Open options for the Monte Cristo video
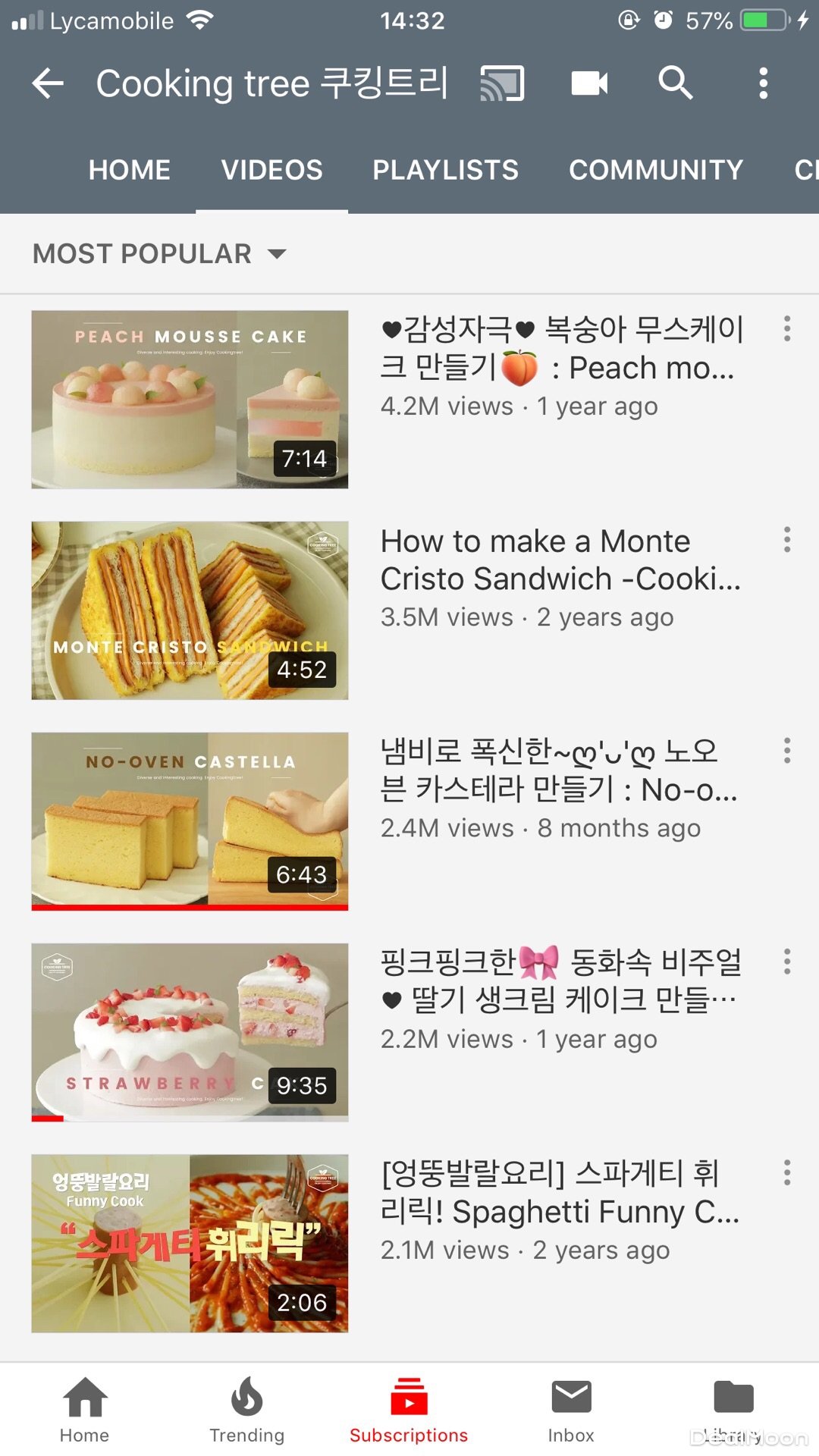Image resolution: width=819 pixels, height=1456 pixels. coord(787,540)
